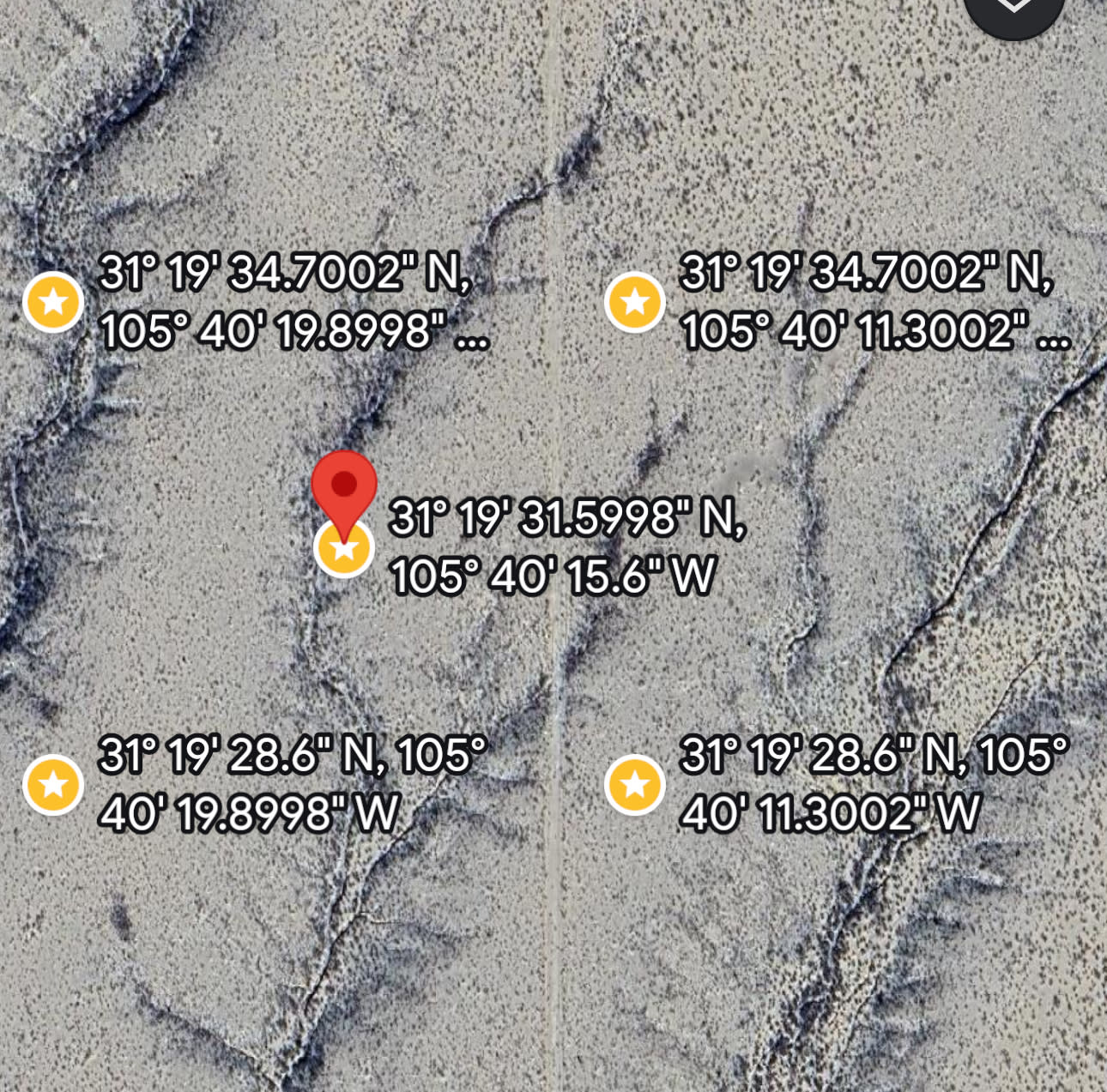Screen dimensions: 1107x1092
Task: Open starred place at 34.7002" N, 11.3002" W
Action: point(635,302)
